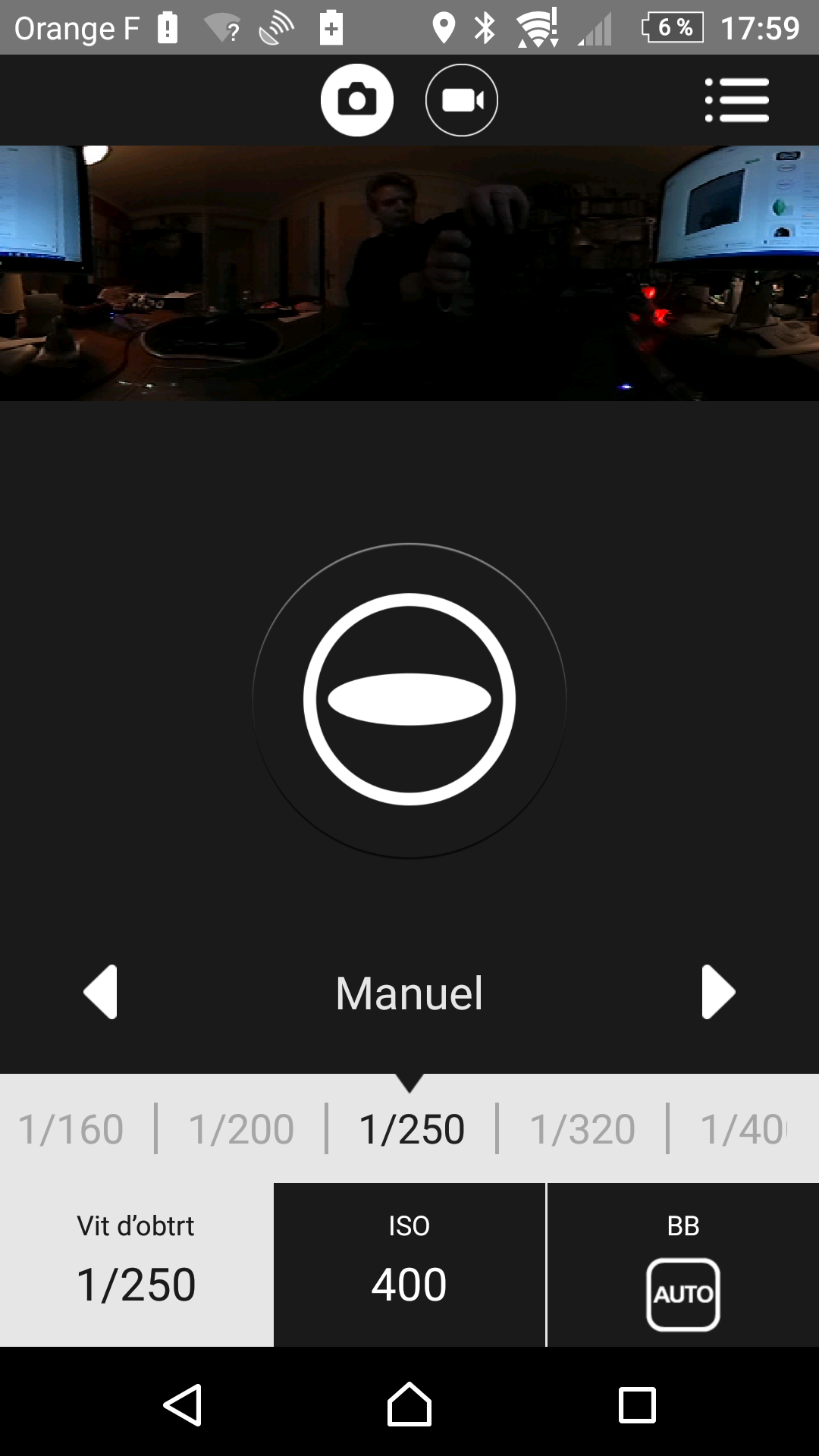This screenshot has height=1456, width=819.
Task: Go to previous shooting mode with left arrow
Action: tap(101, 992)
